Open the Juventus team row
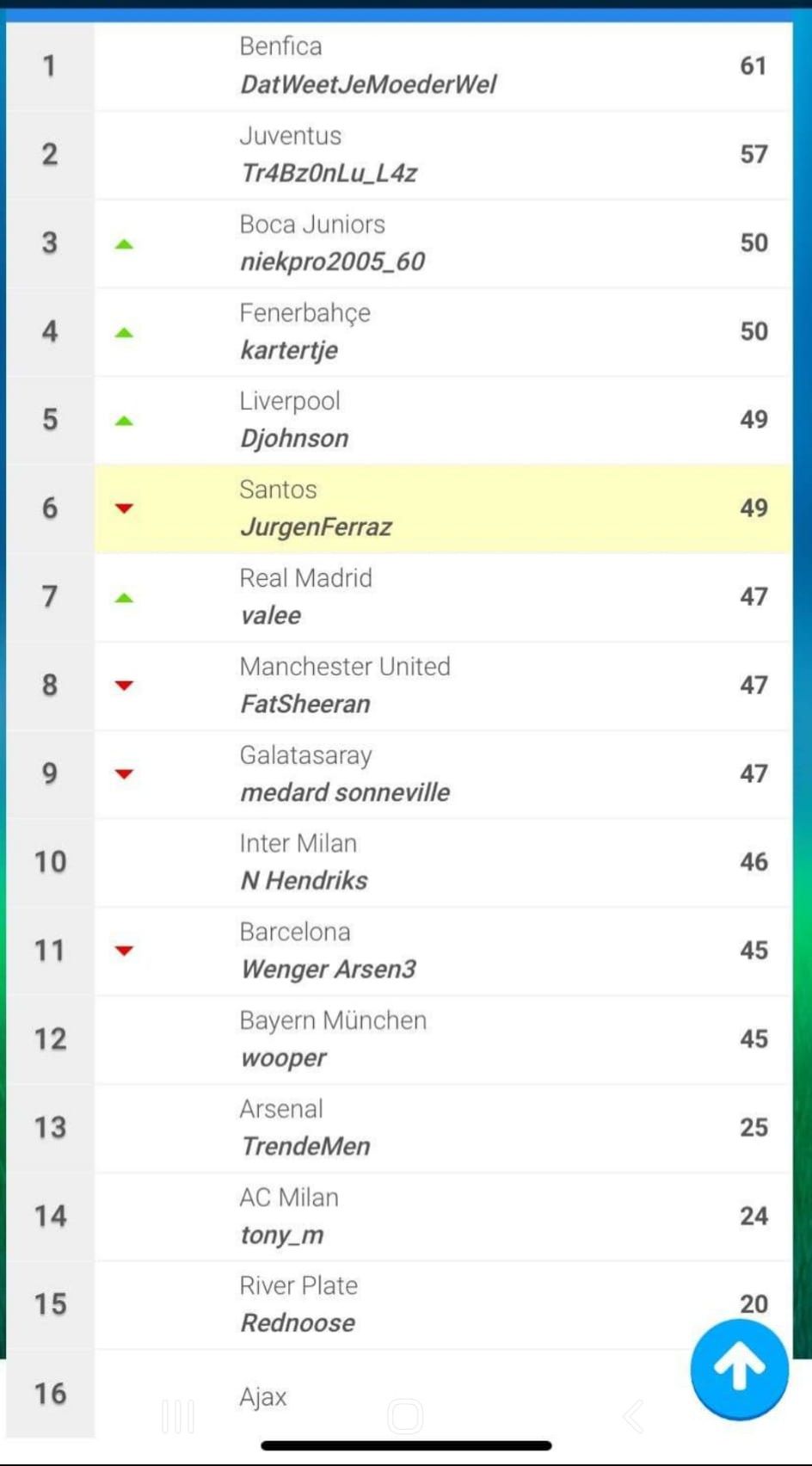812x1466 pixels. tap(400, 155)
